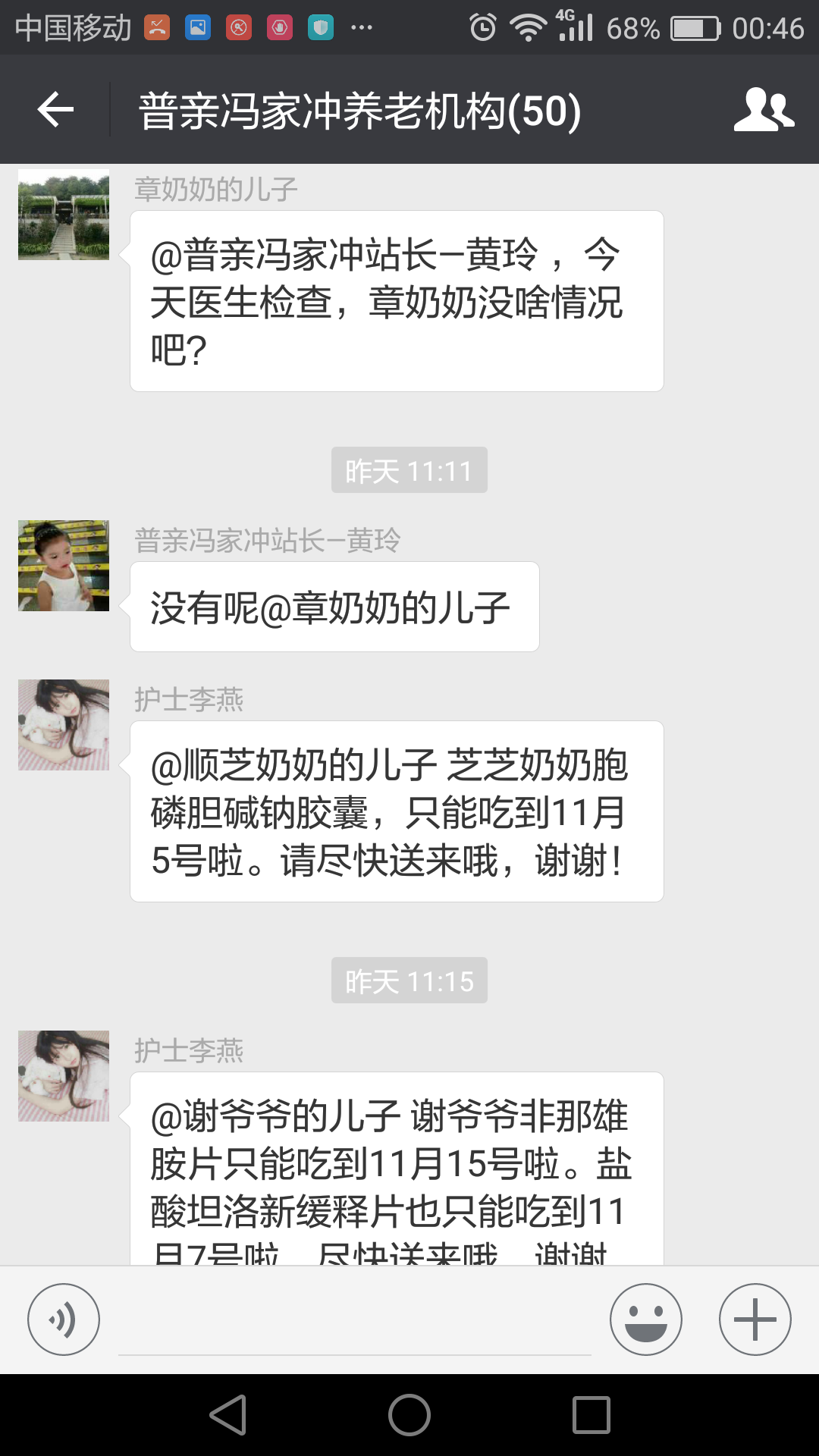Go back from the group chat
This screenshot has width=819, height=1456.
[55, 110]
